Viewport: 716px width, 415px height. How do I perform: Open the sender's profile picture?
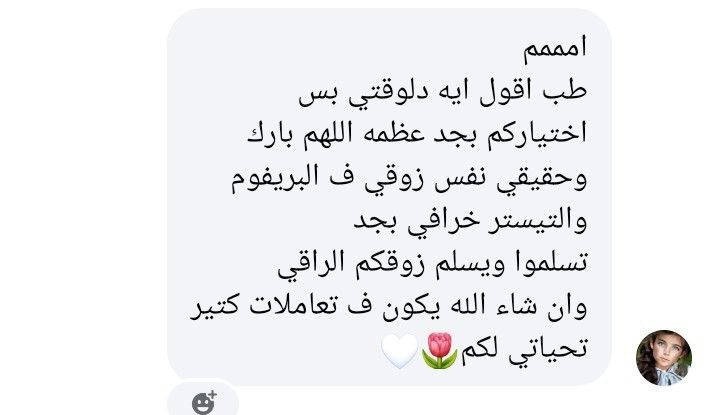coord(663,357)
